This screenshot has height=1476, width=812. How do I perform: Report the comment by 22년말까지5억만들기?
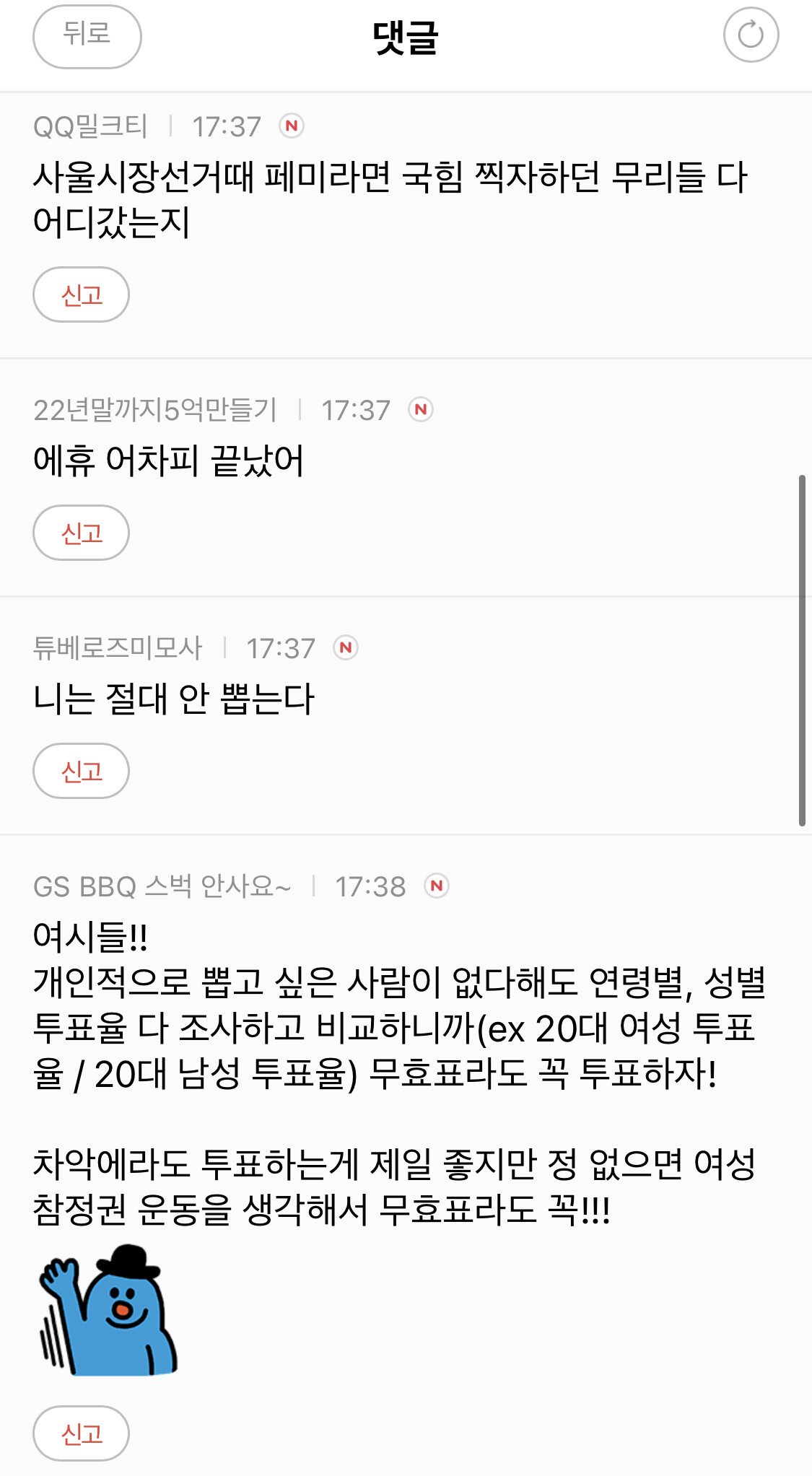(81, 533)
